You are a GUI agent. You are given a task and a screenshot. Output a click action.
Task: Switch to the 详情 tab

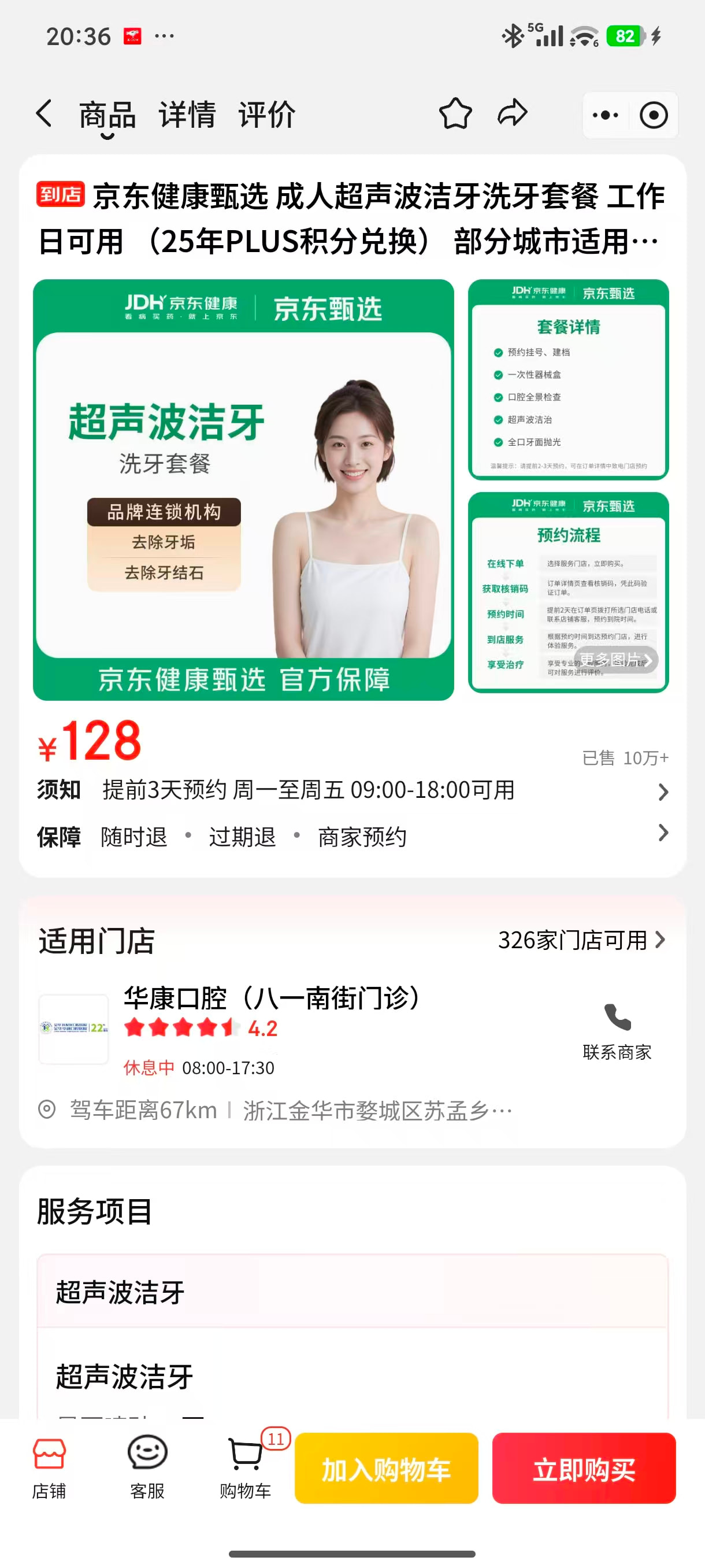coord(187,114)
